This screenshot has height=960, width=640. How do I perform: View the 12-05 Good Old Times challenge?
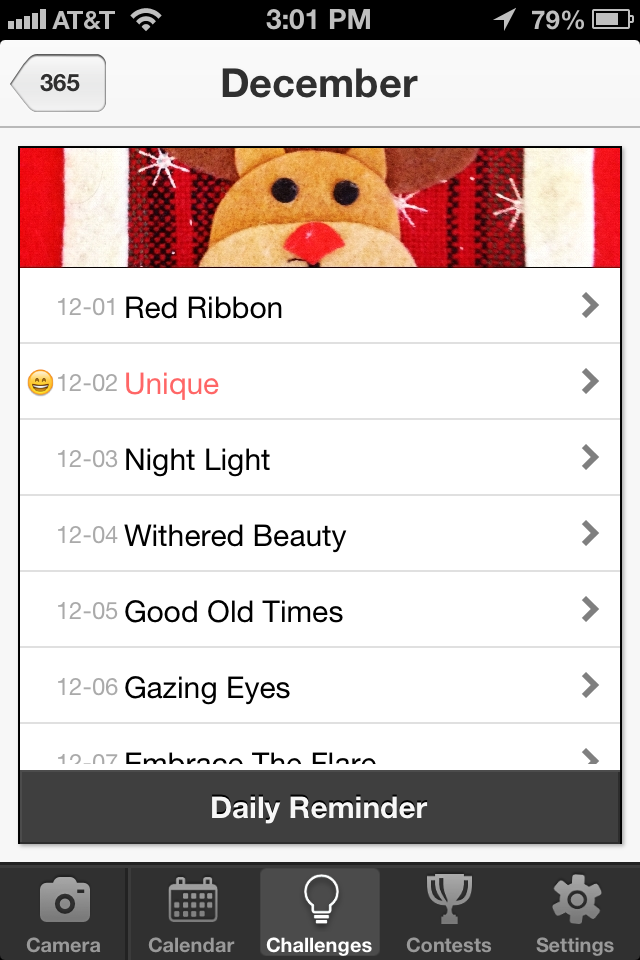320,611
